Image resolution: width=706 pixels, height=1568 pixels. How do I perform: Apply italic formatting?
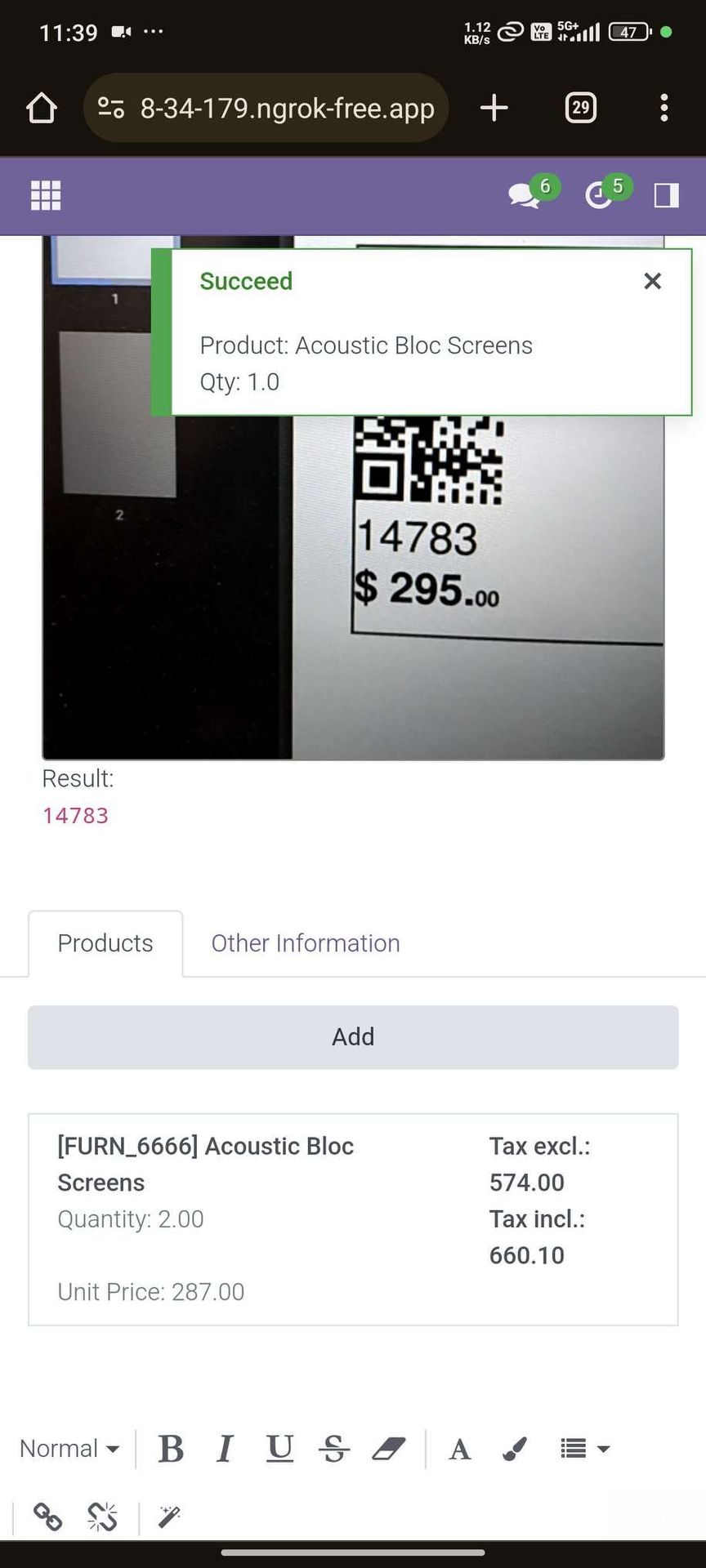pyautogui.click(x=225, y=1449)
